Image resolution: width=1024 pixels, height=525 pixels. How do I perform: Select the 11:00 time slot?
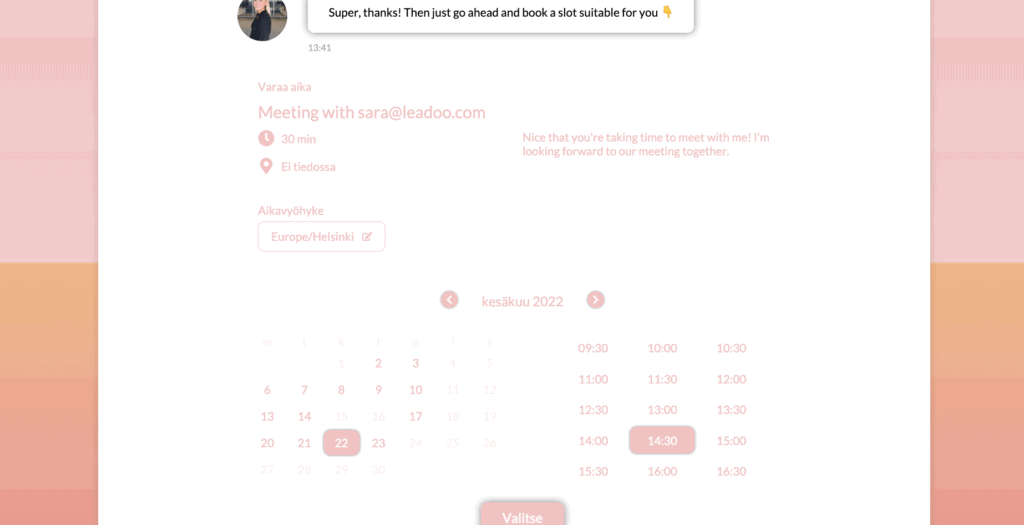pyautogui.click(x=593, y=379)
